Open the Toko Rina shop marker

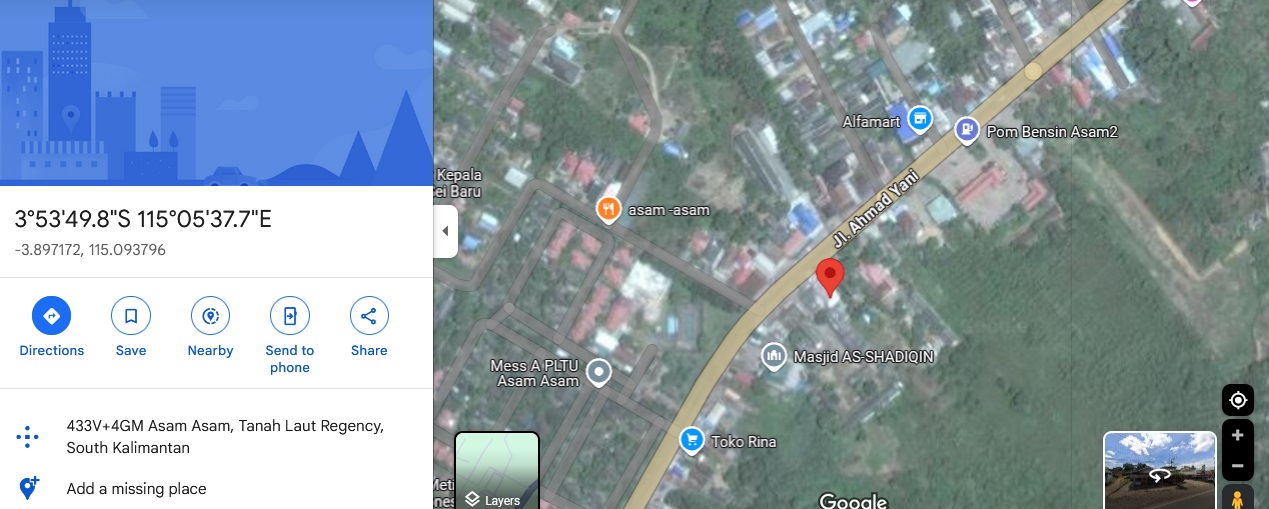click(x=691, y=439)
